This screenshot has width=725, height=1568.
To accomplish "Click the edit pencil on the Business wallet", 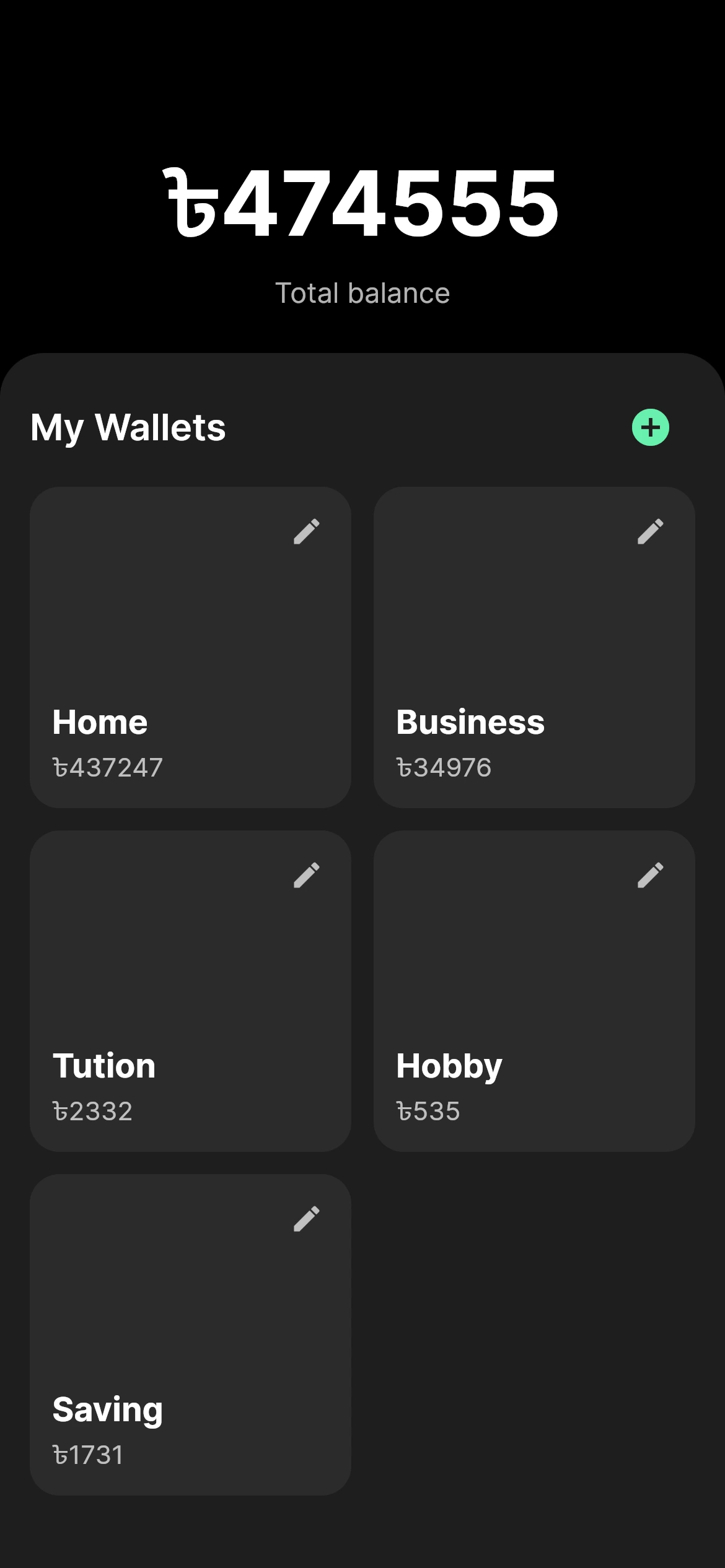I will click(651, 531).
